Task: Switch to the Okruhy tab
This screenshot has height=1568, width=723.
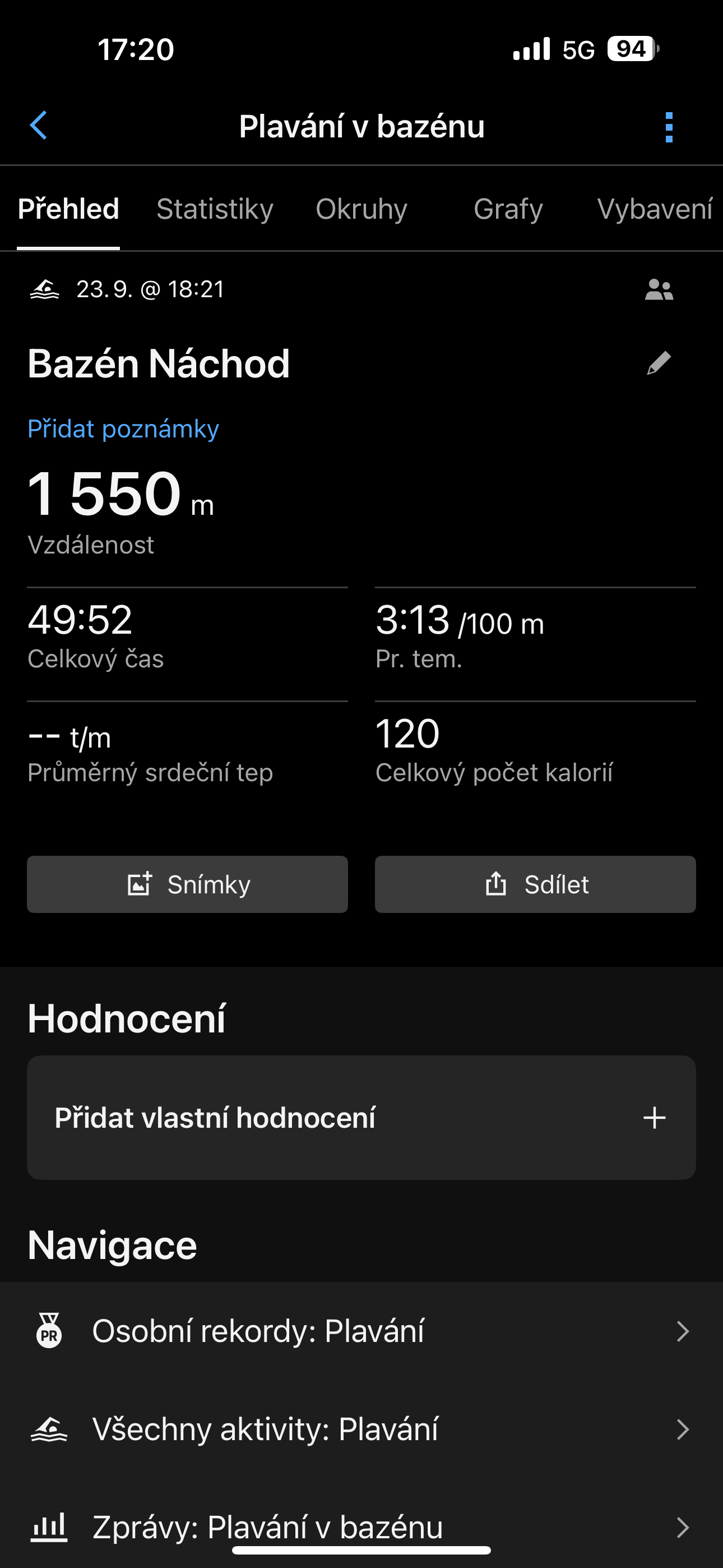Action: 361,209
